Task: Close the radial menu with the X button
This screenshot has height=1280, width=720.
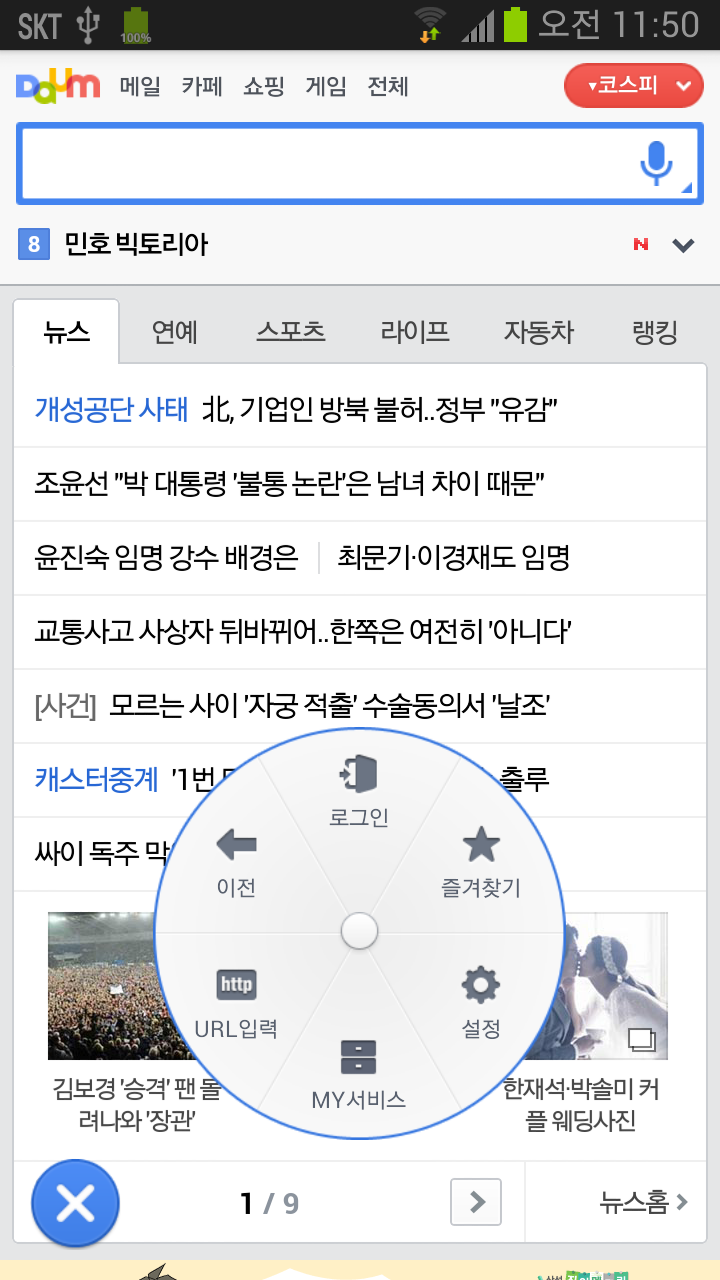Action: click(75, 1204)
